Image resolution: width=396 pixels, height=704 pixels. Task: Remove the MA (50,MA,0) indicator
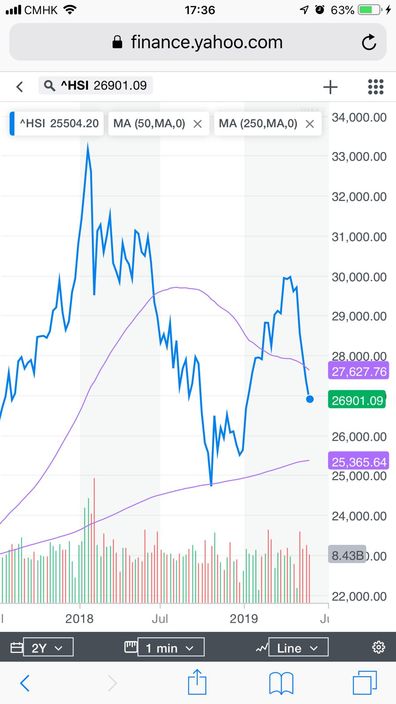tap(198, 124)
